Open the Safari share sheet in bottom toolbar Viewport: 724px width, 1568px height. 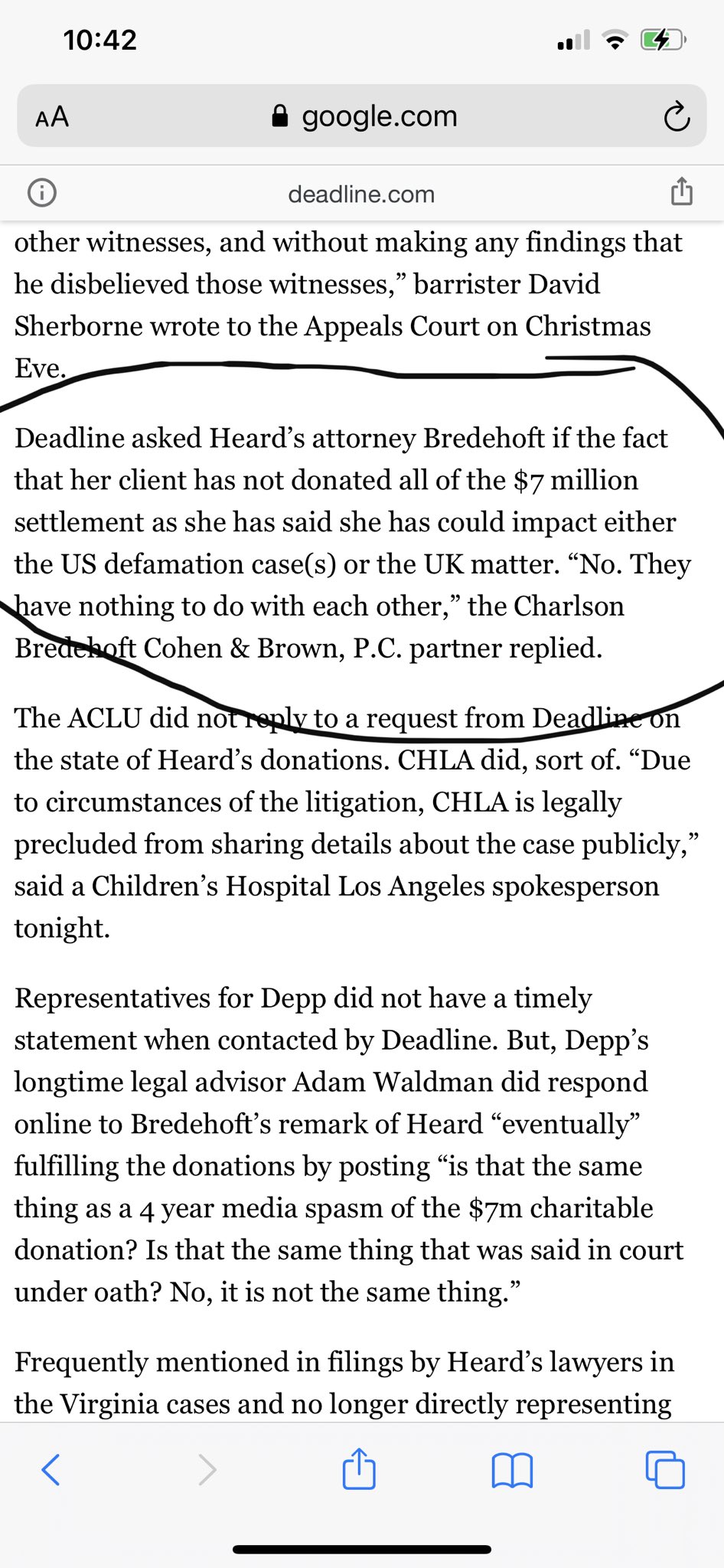[x=359, y=1468]
